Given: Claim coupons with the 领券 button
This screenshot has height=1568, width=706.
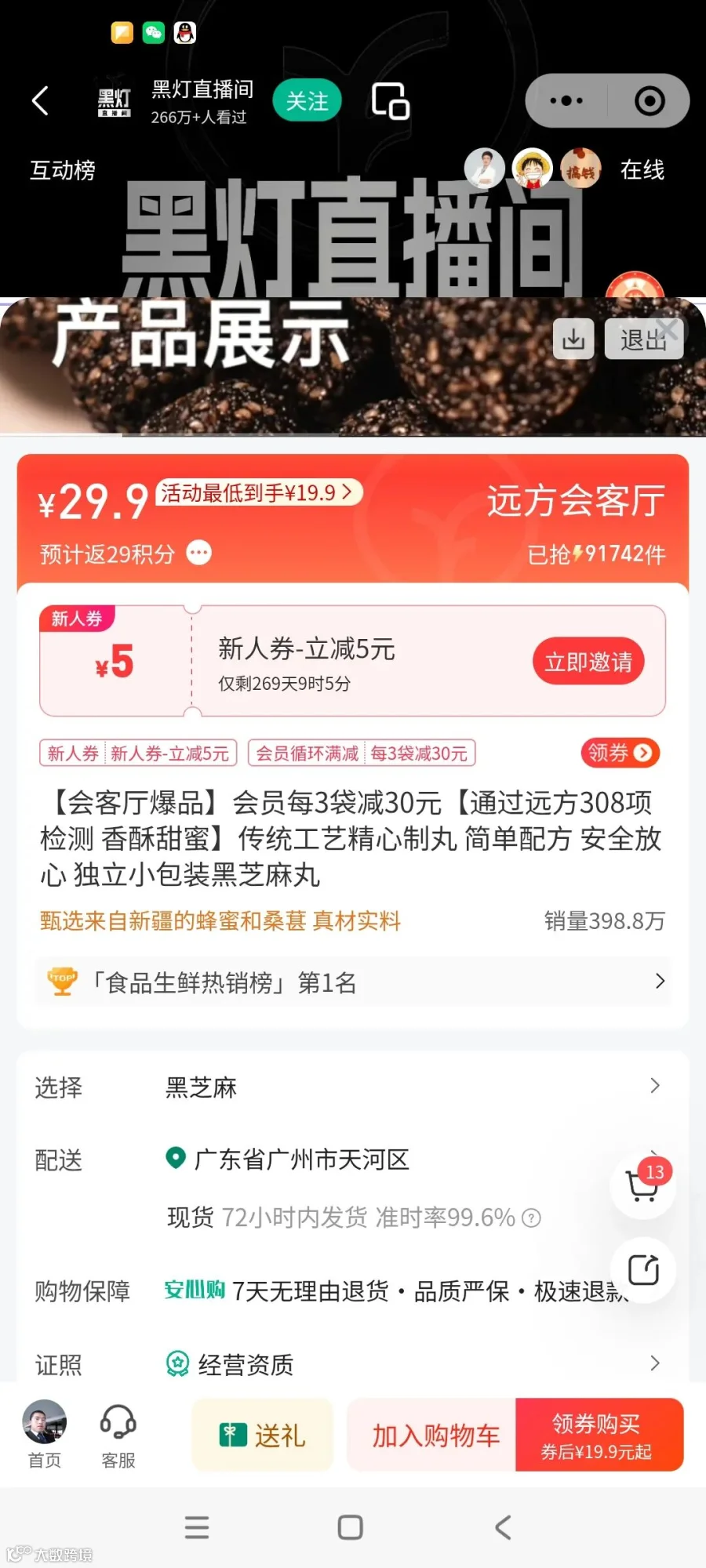Looking at the screenshot, I should point(620,753).
